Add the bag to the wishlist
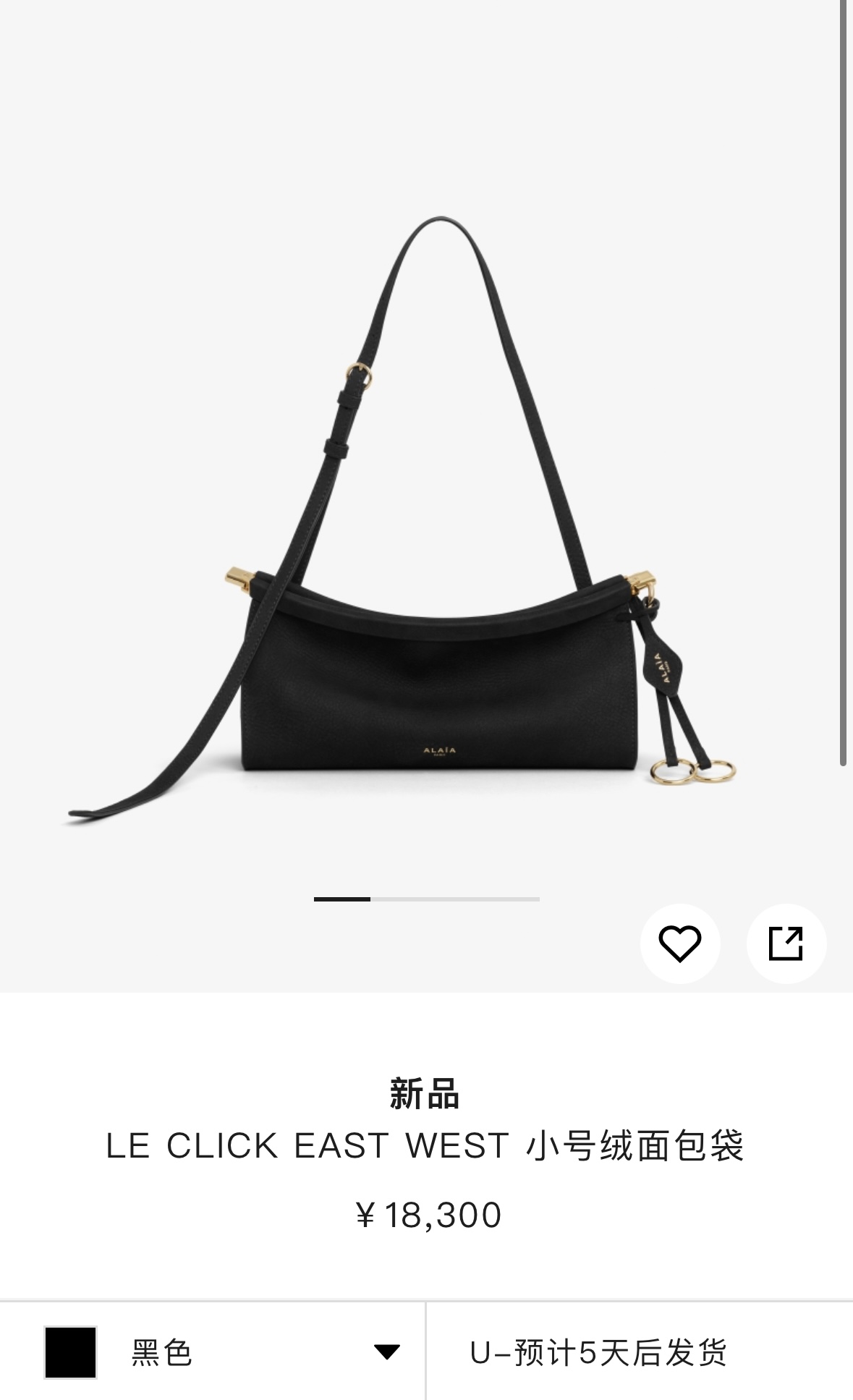The width and height of the screenshot is (853, 1400). point(679,943)
